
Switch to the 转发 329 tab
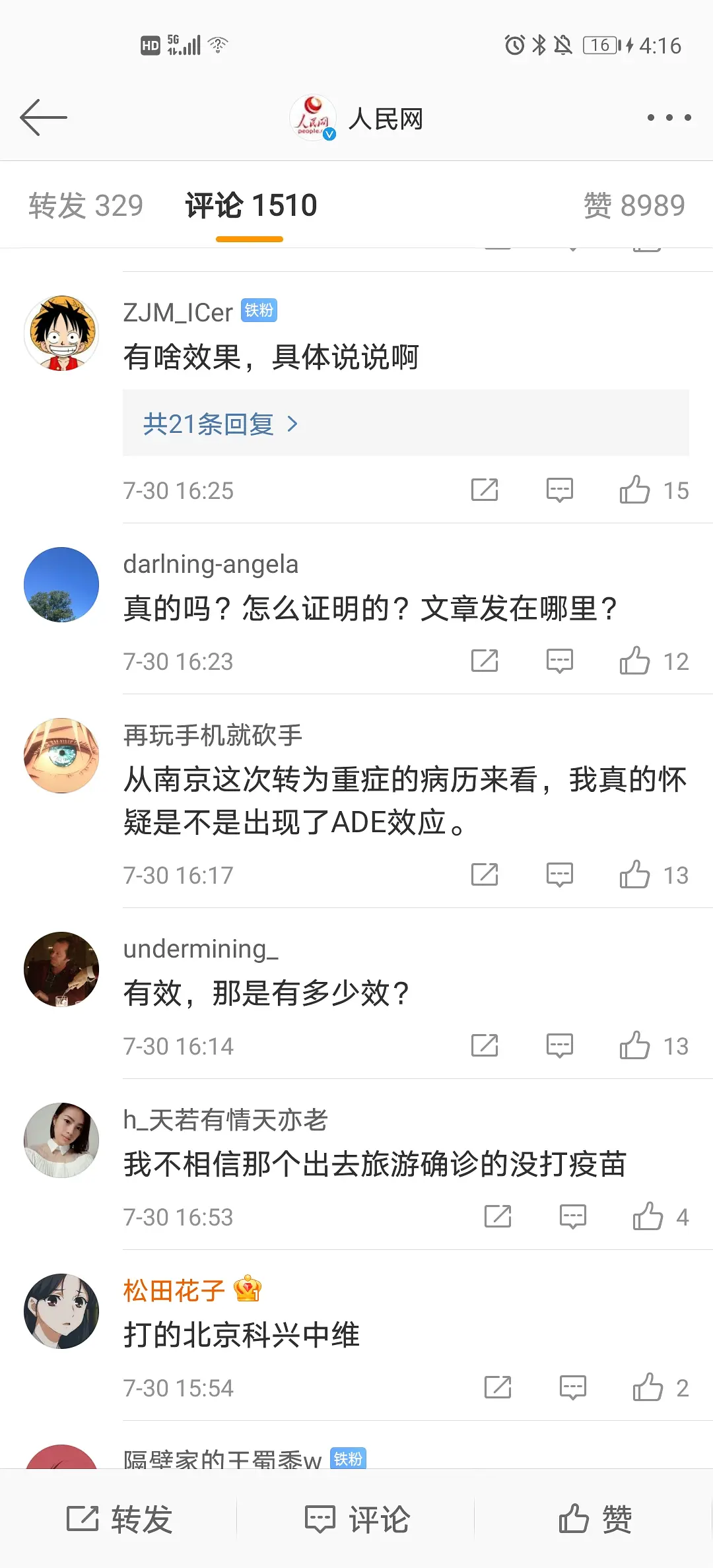(x=86, y=205)
